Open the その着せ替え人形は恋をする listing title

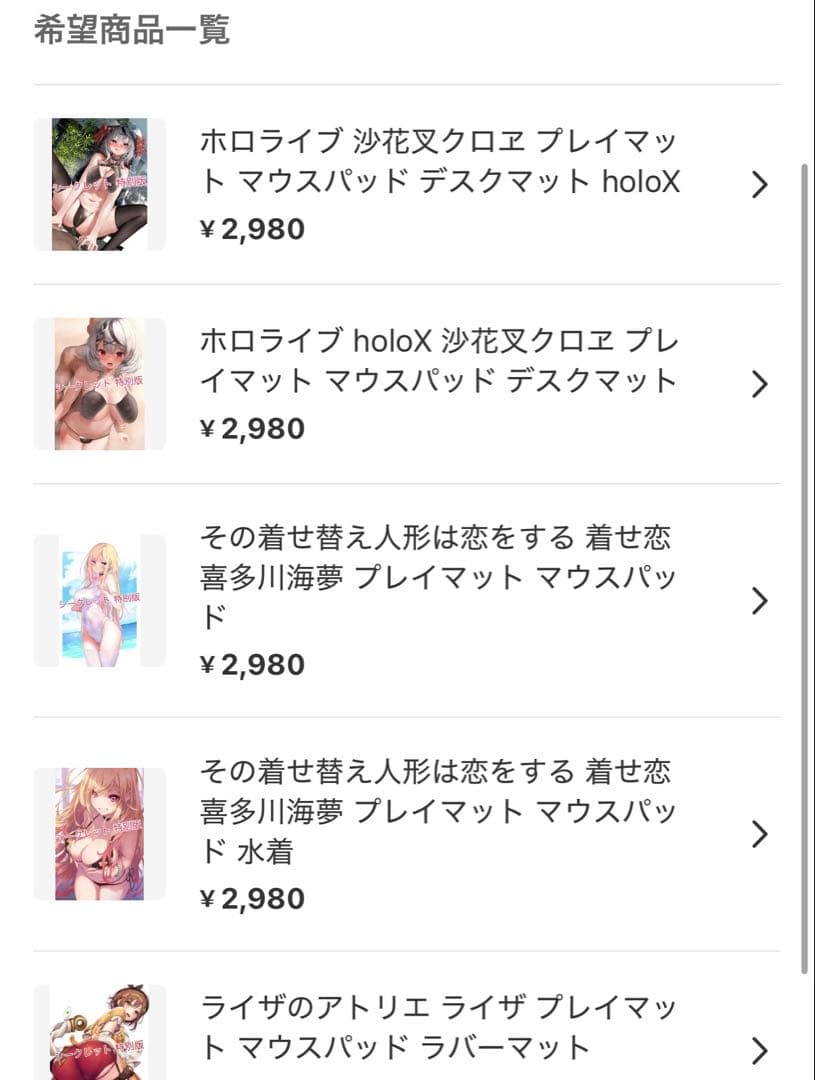(x=438, y=576)
